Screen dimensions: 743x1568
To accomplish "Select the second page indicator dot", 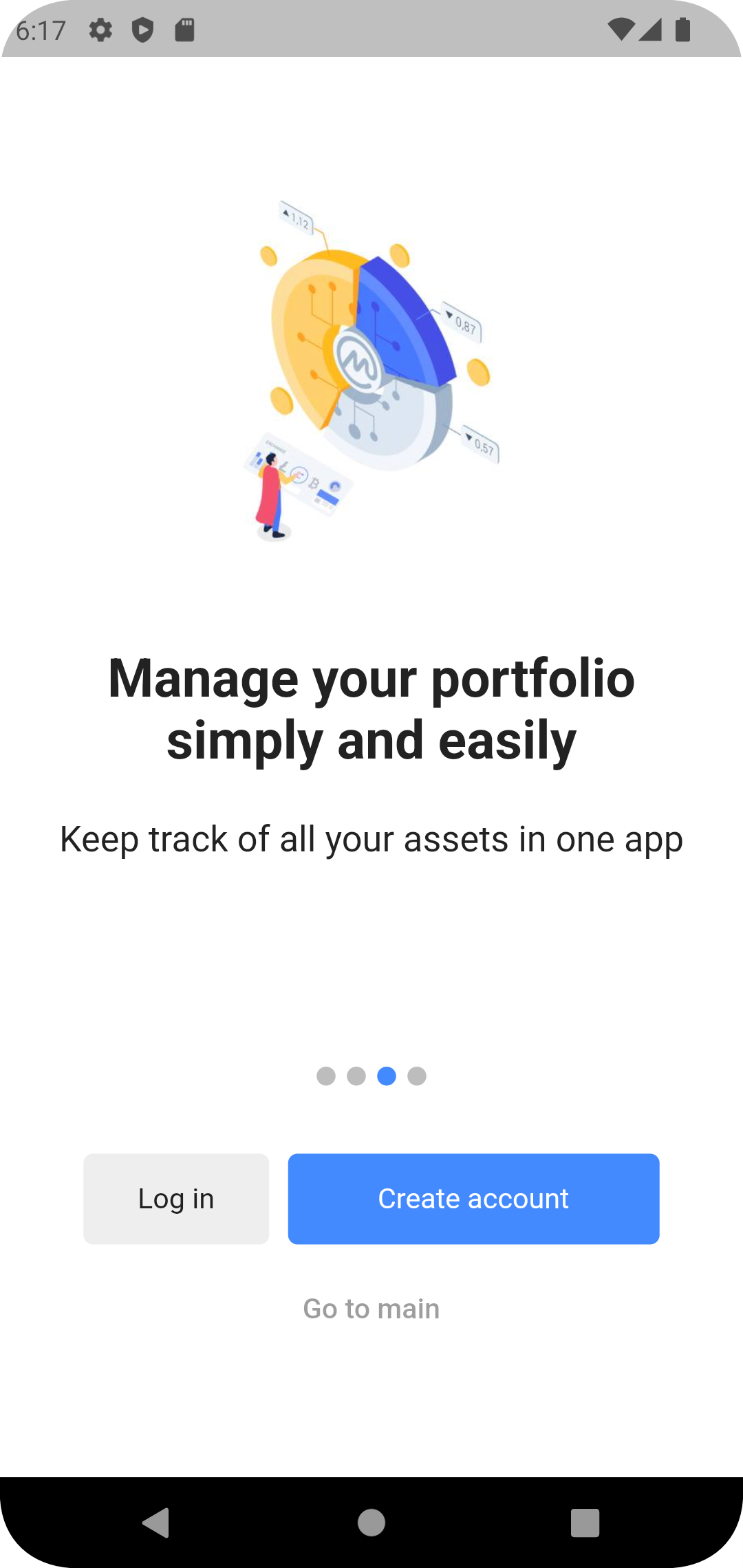I will click(x=356, y=1076).
